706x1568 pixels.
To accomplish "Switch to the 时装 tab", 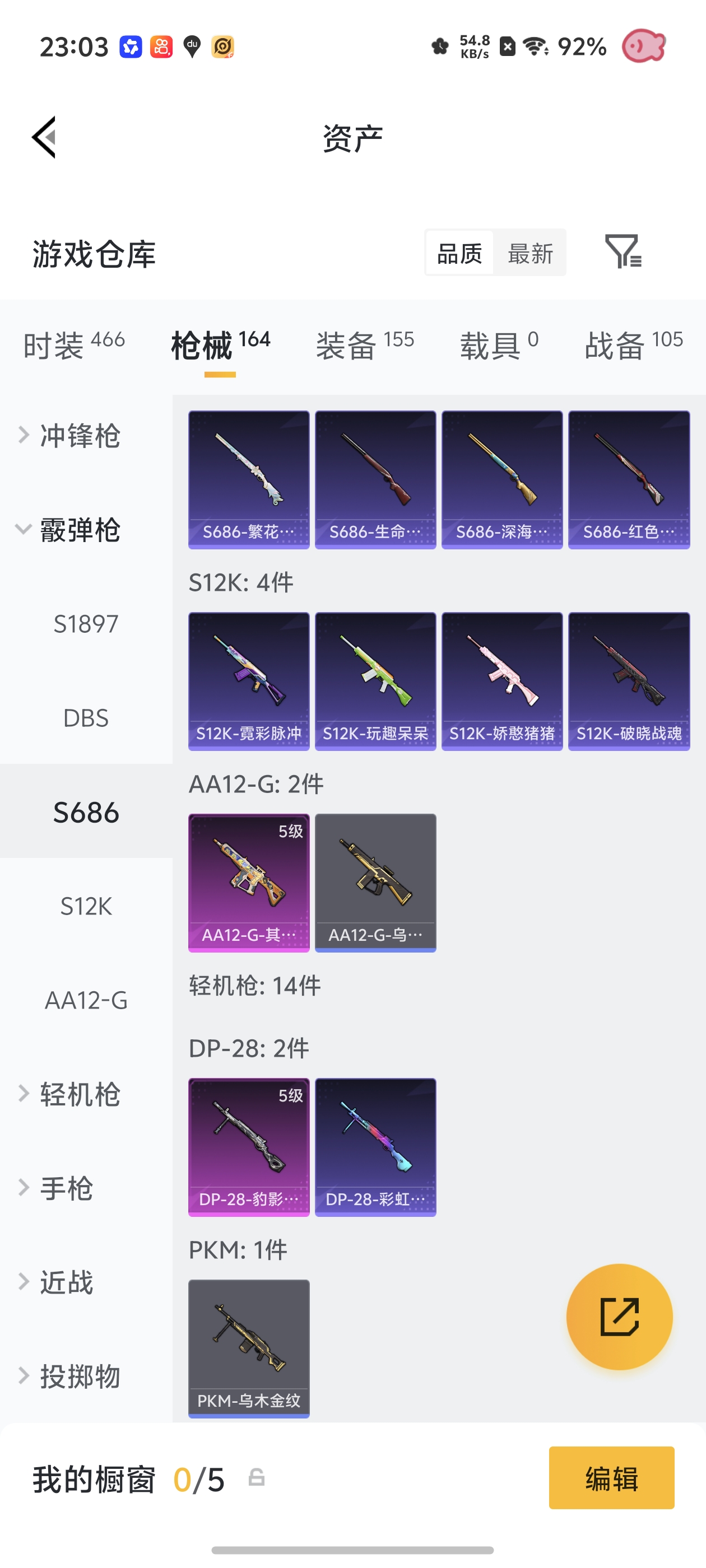I will (74, 345).
